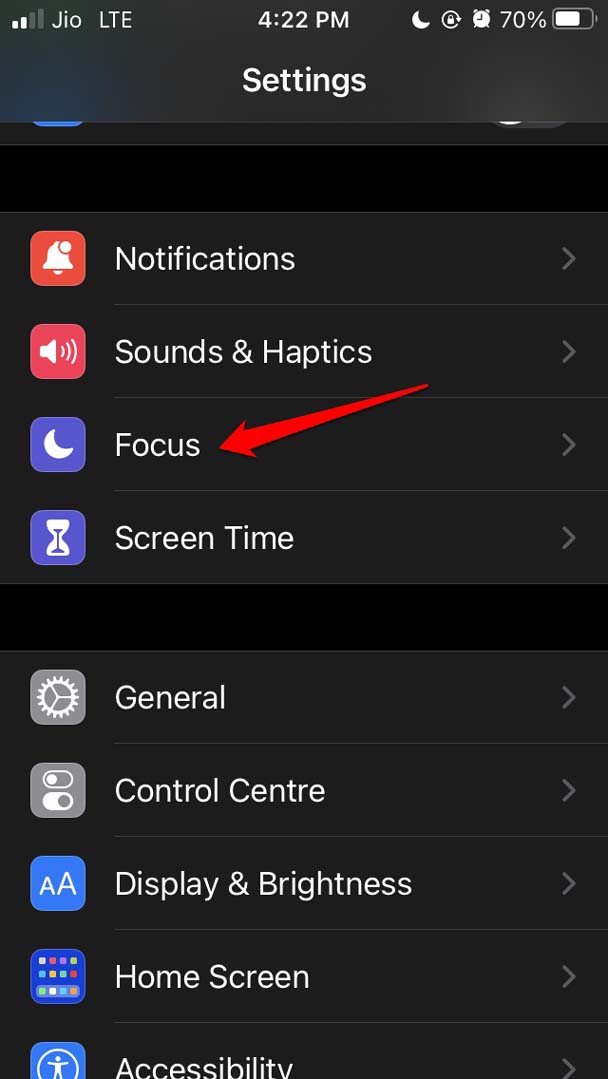Image resolution: width=608 pixels, height=1079 pixels.
Task: Open Accessibility settings
Action: (x=204, y=1063)
